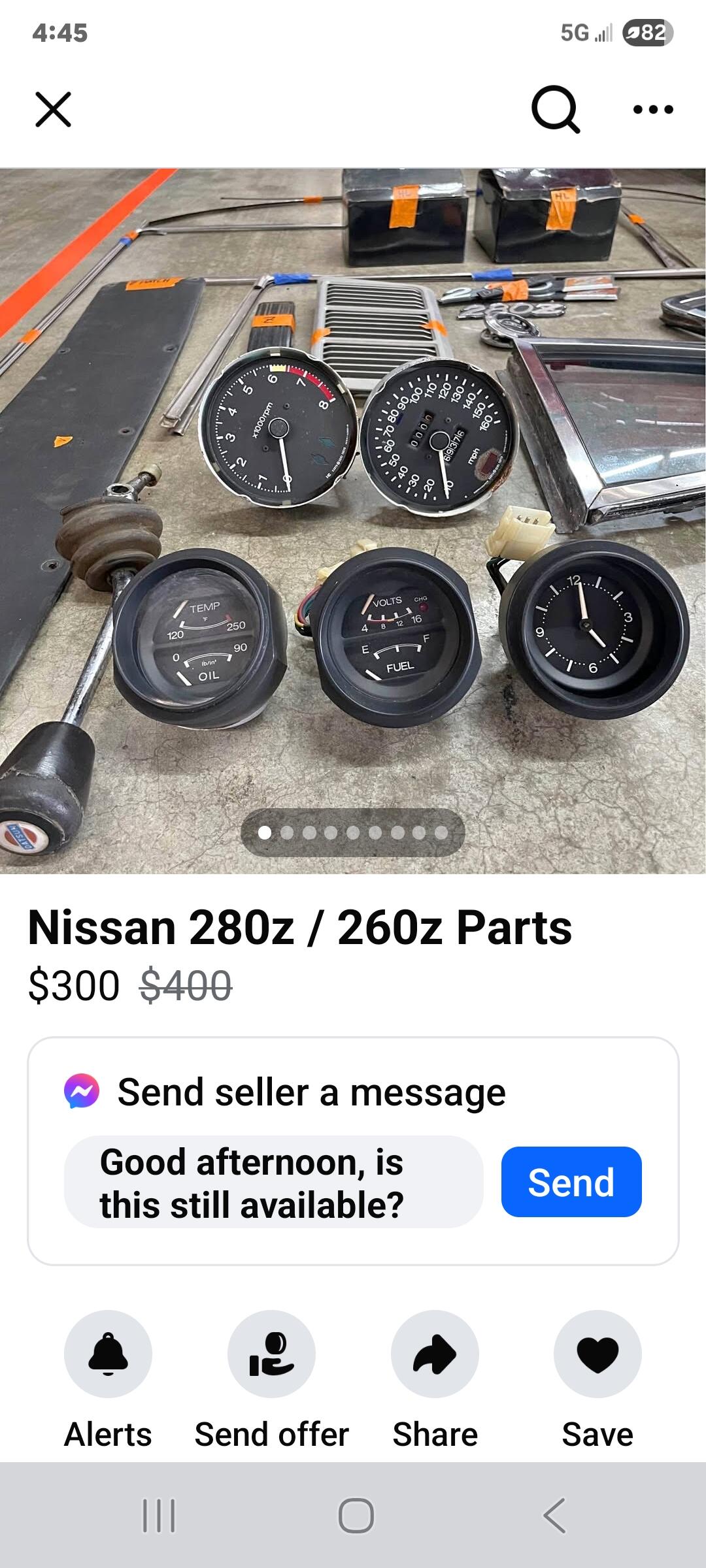Send the message to the seller
The height and width of the screenshot is (1568, 706).
click(x=571, y=1182)
